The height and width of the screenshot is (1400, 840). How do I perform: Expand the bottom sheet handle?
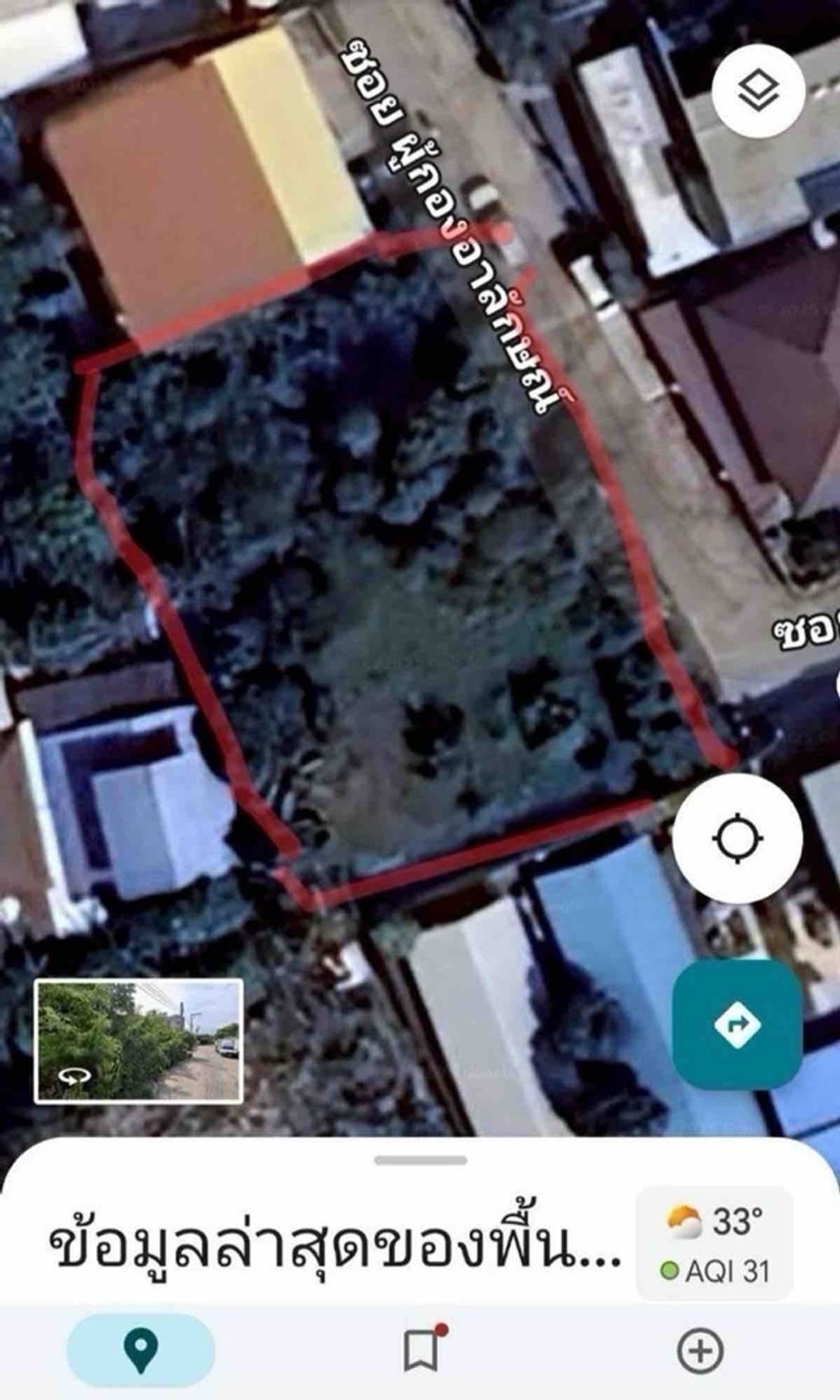pos(420,1160)
